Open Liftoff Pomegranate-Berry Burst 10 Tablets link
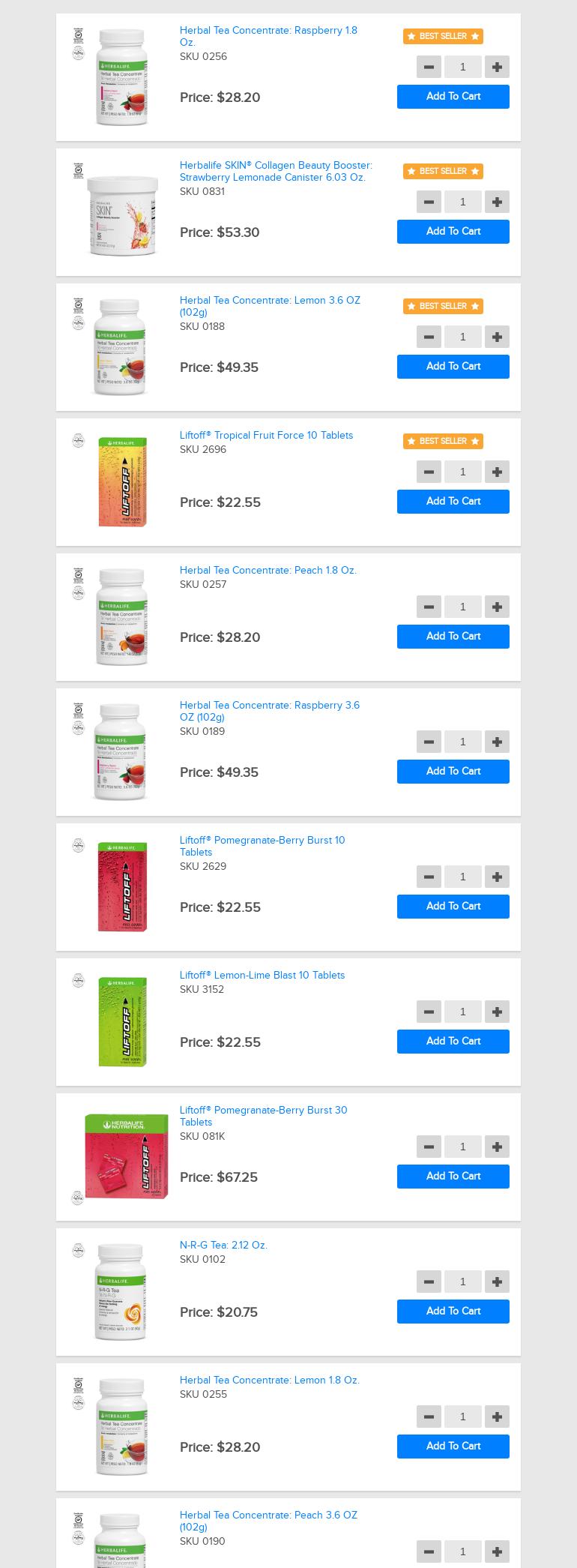Viewport: 577px width, 1568px height. coord(262,846)
